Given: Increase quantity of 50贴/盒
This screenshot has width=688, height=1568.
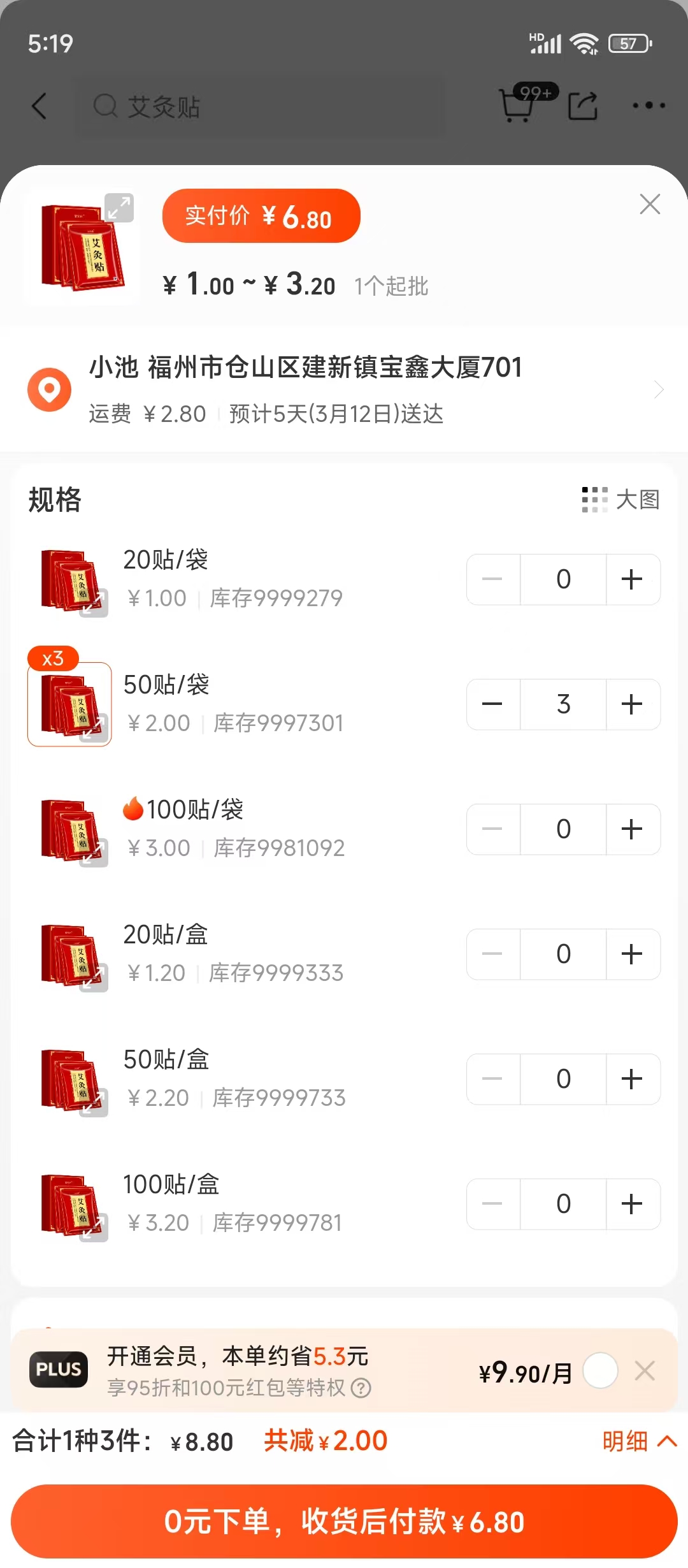Looking at the screenshot, I should pyautogui.click(x=632, y=1079).
